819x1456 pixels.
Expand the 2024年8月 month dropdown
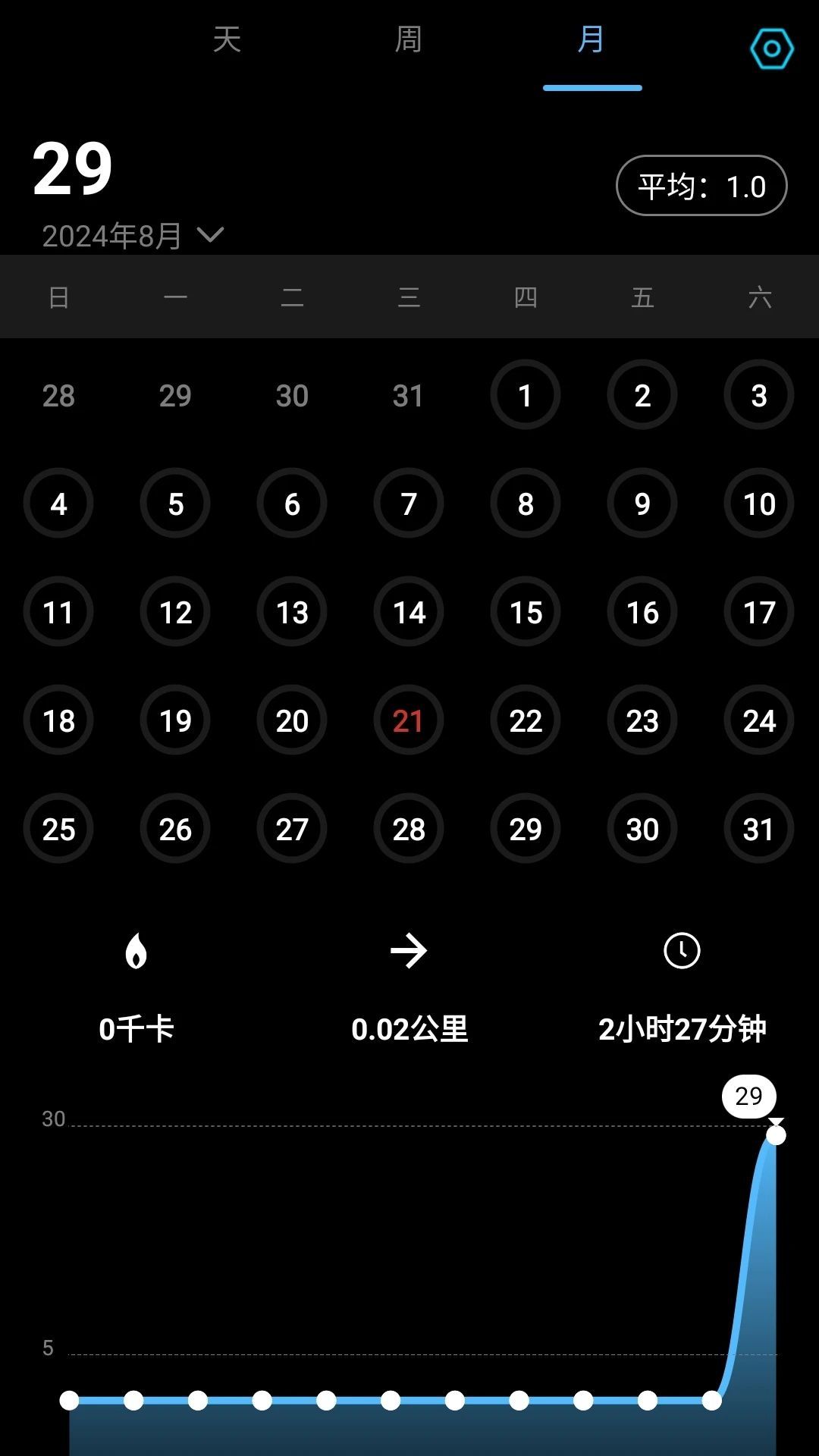[133, 236]
